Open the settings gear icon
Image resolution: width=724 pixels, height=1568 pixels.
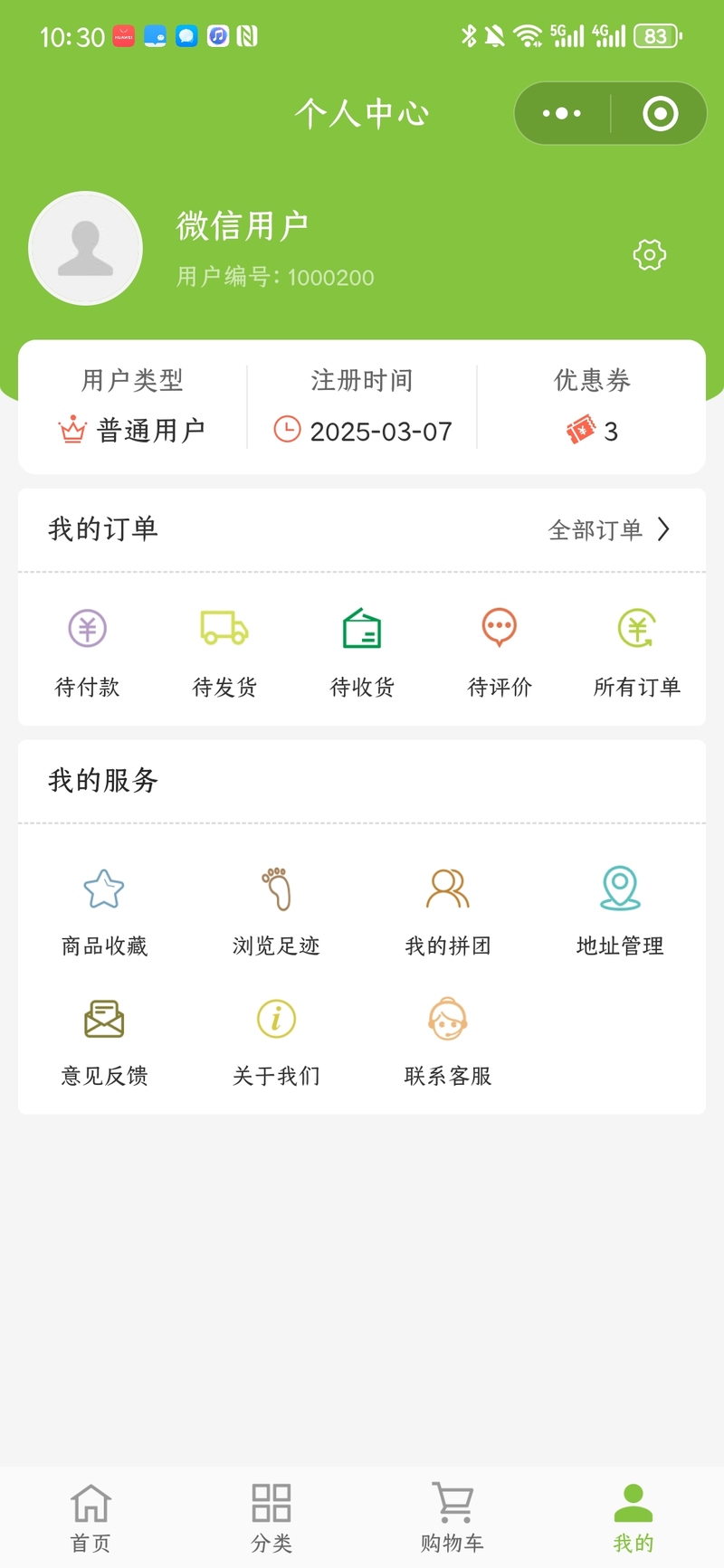[649, 255]
